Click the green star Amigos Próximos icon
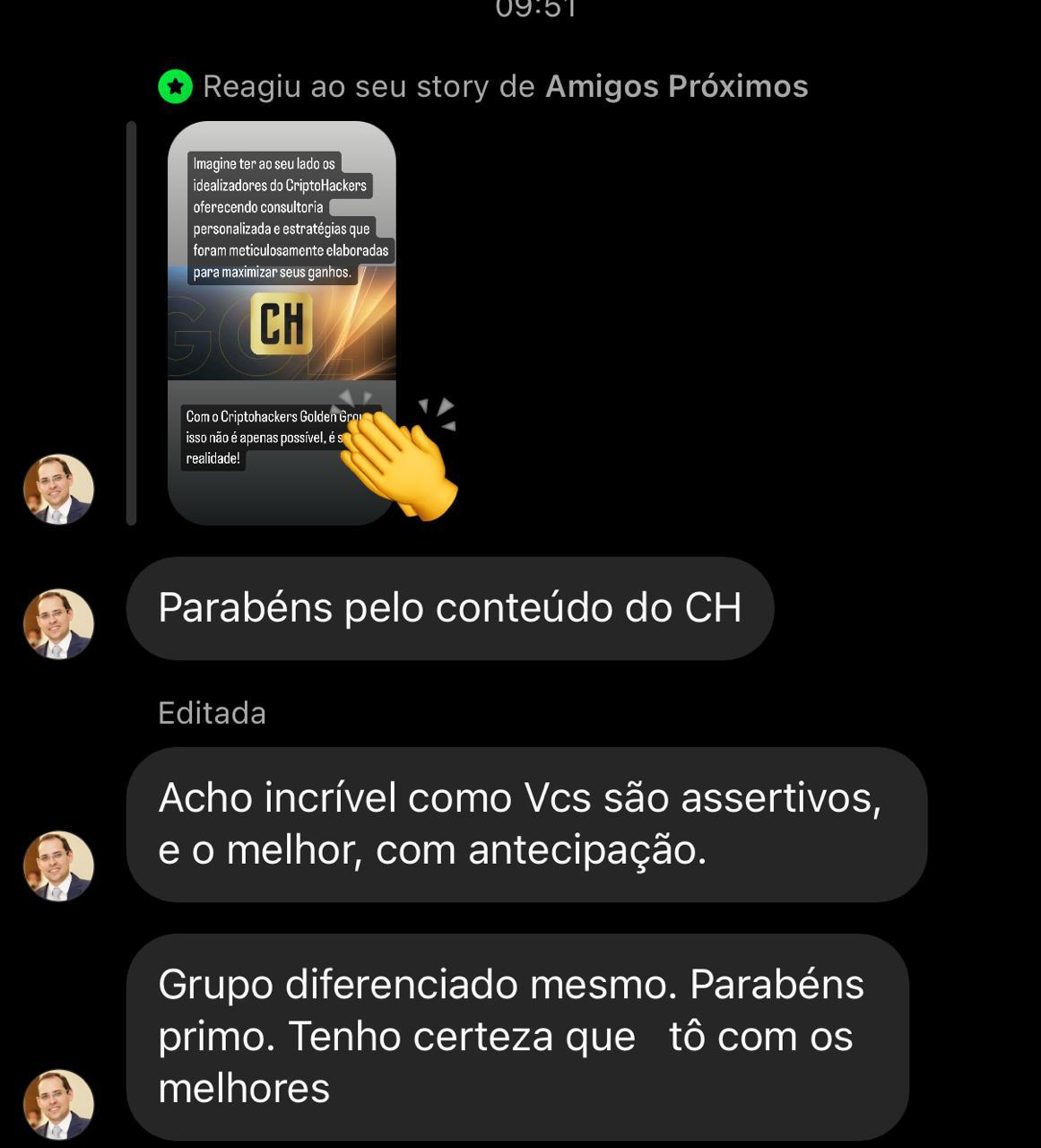The height and width of the screenshot is (1148, 1041). point(176,86)
